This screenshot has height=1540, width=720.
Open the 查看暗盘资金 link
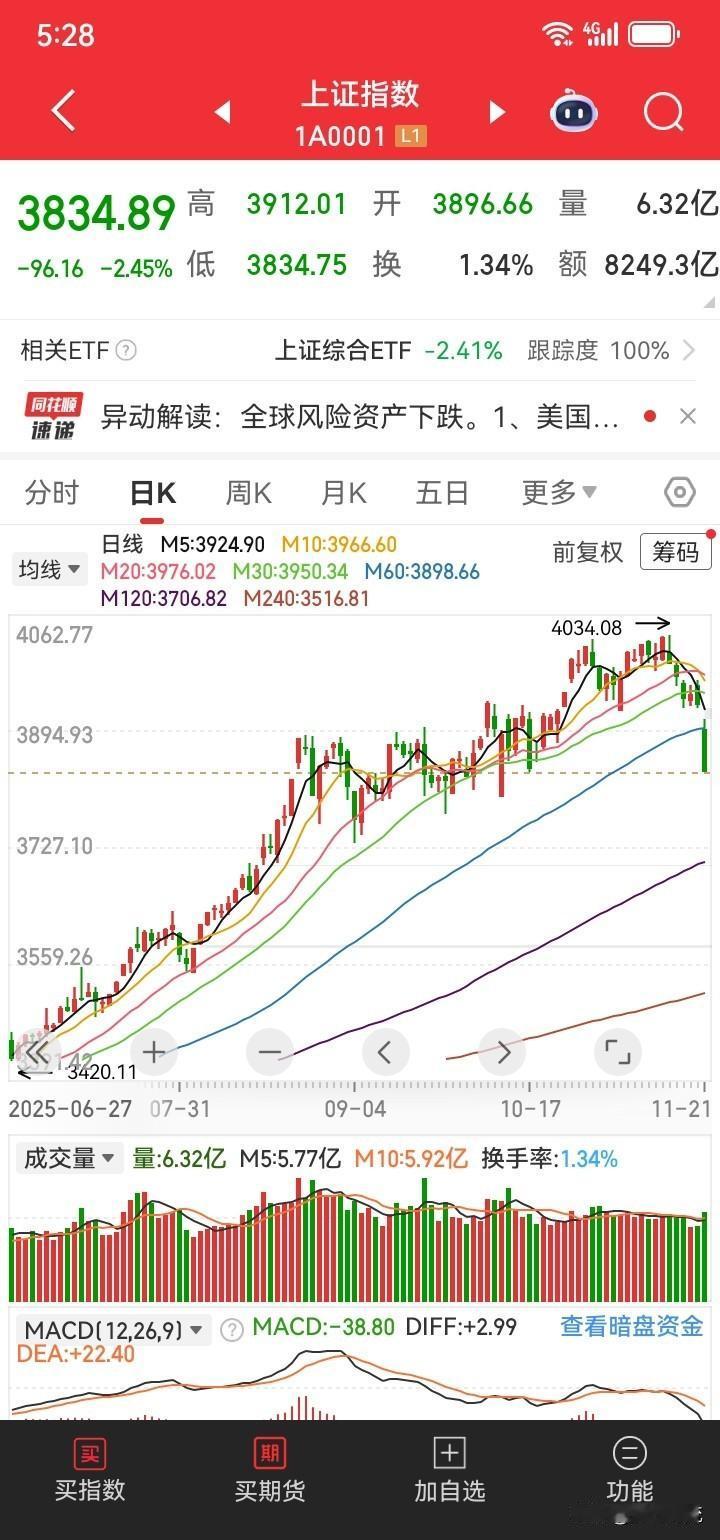coord(628,1330)
